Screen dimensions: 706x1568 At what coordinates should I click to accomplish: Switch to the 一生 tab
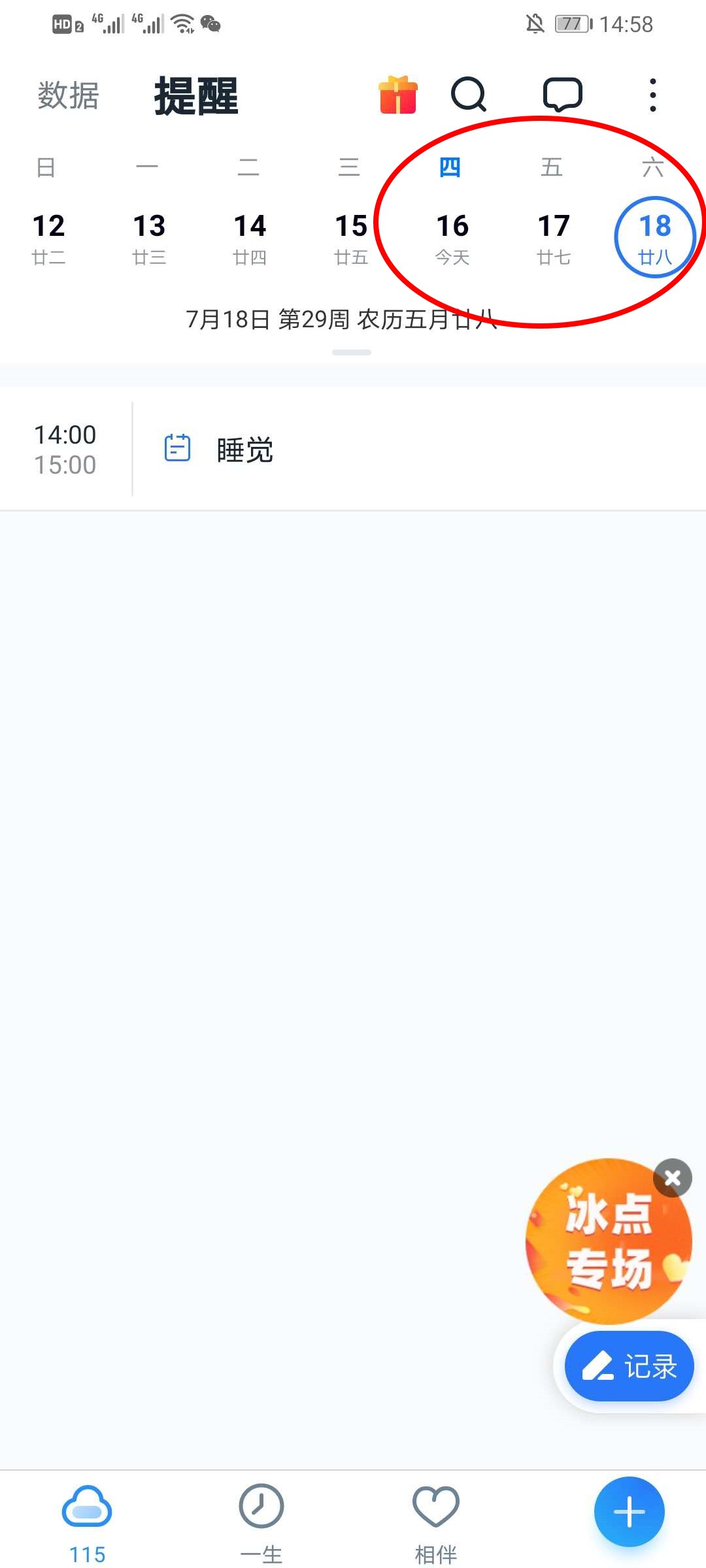tap(261, 1522)
